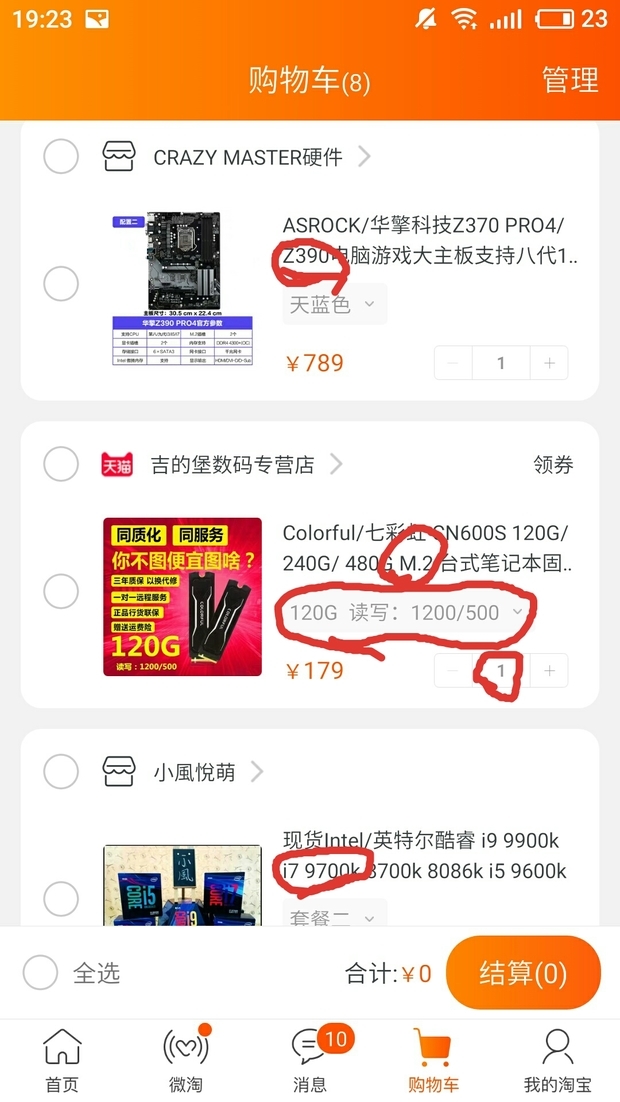The width and height of the screenshot is (620, 1102).
Task: Open CRAZY MASTER硬件 shop page
Action: coord(248,157)
